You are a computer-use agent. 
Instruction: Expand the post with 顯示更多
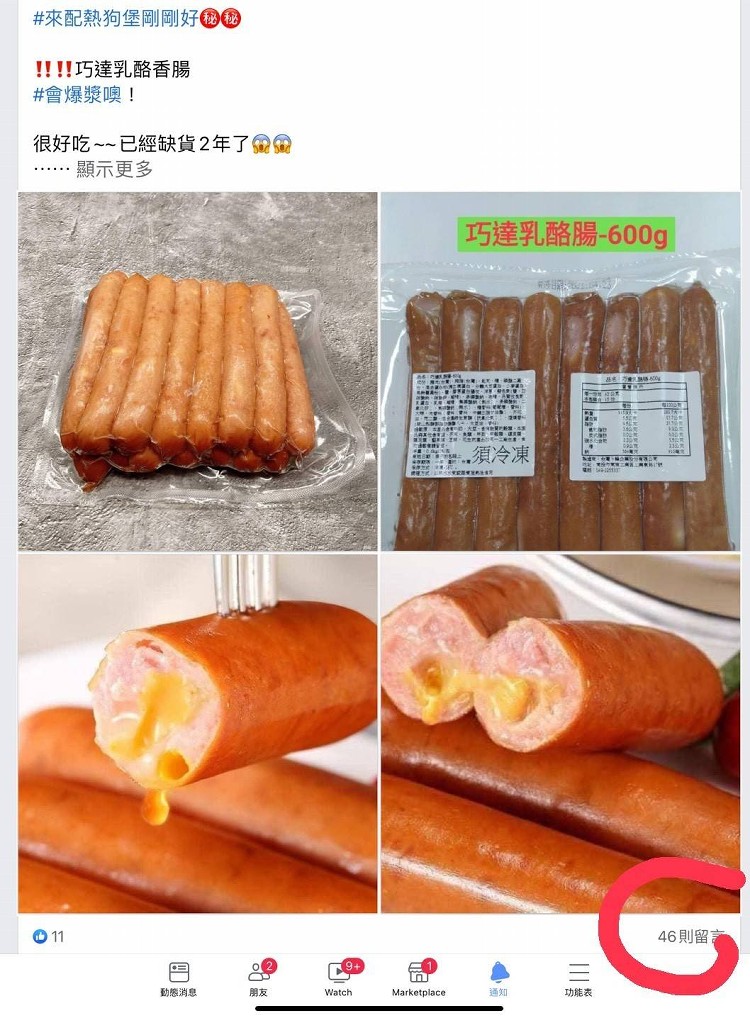[x=115, y=169]
